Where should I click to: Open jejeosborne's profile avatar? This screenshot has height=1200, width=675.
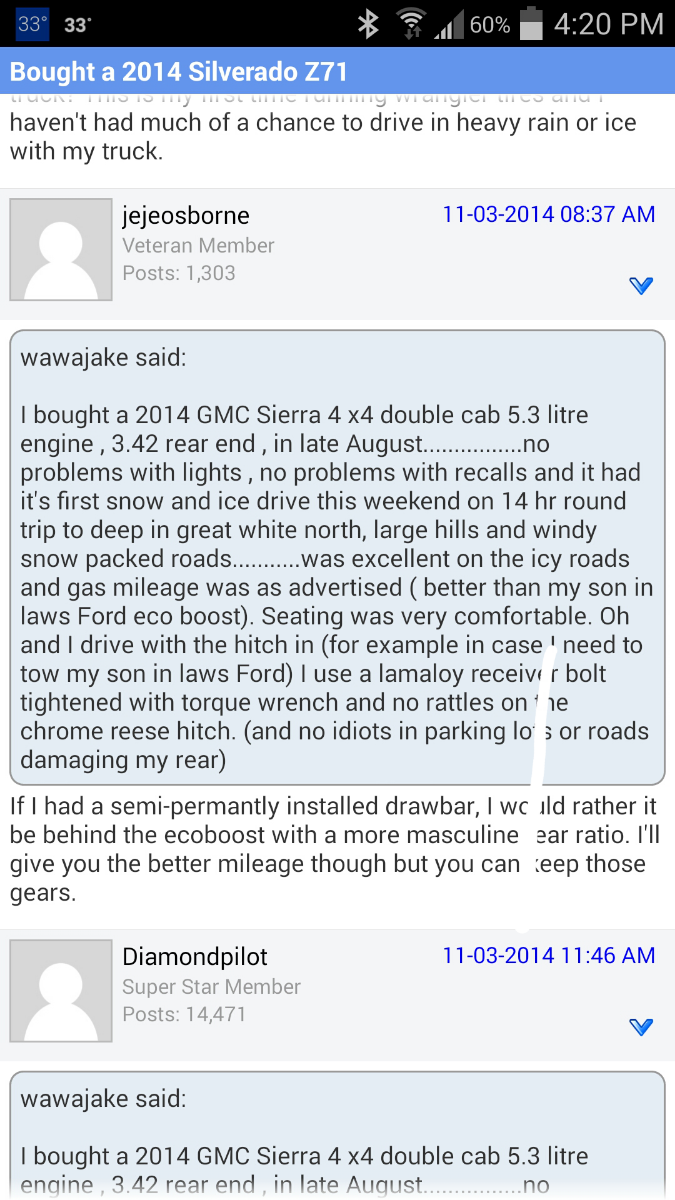(x=61, y=249)
